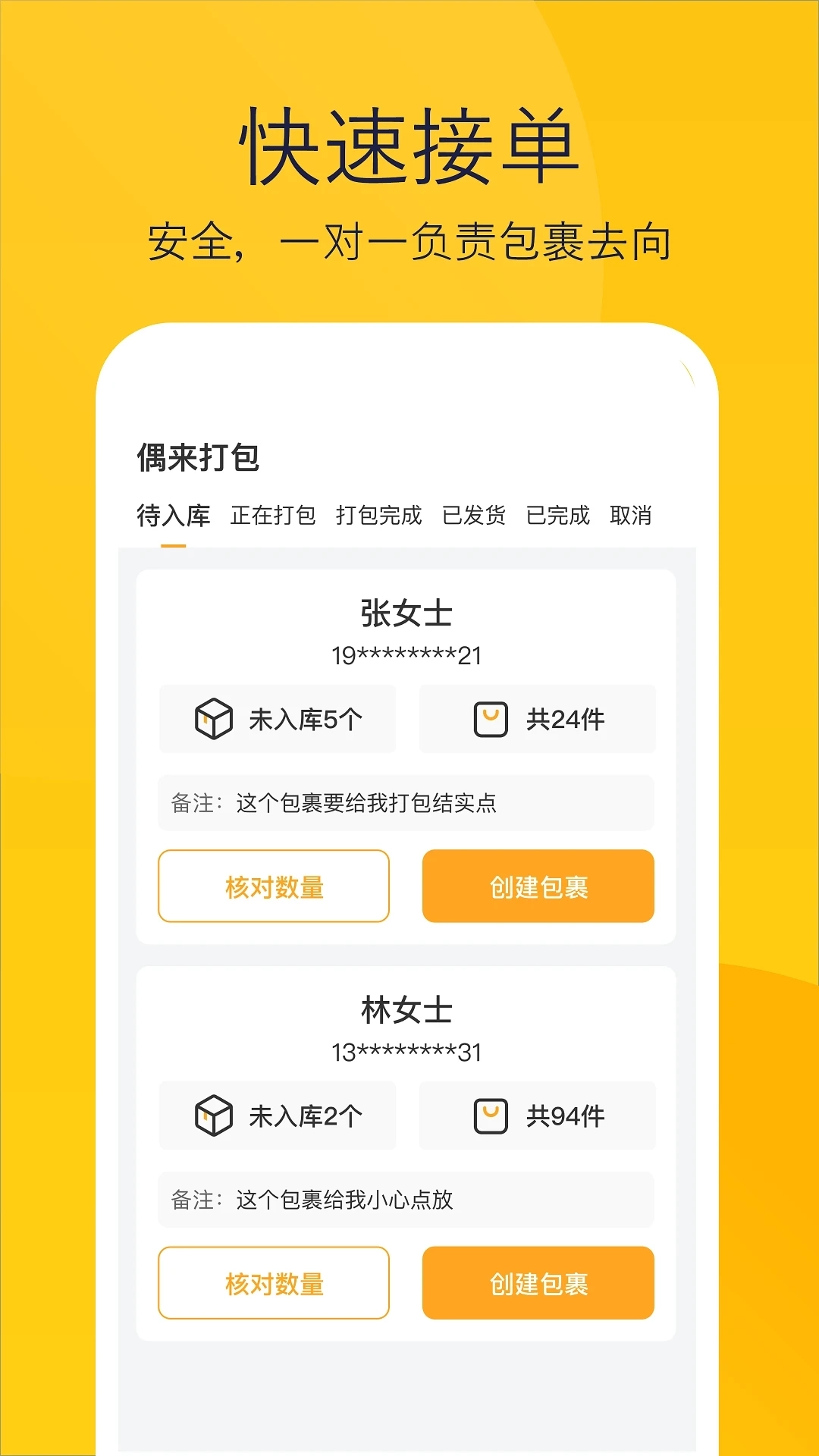Open the 共94件 item badge
This screenshot has height=1456, width=819.
tap(537, 1115)
